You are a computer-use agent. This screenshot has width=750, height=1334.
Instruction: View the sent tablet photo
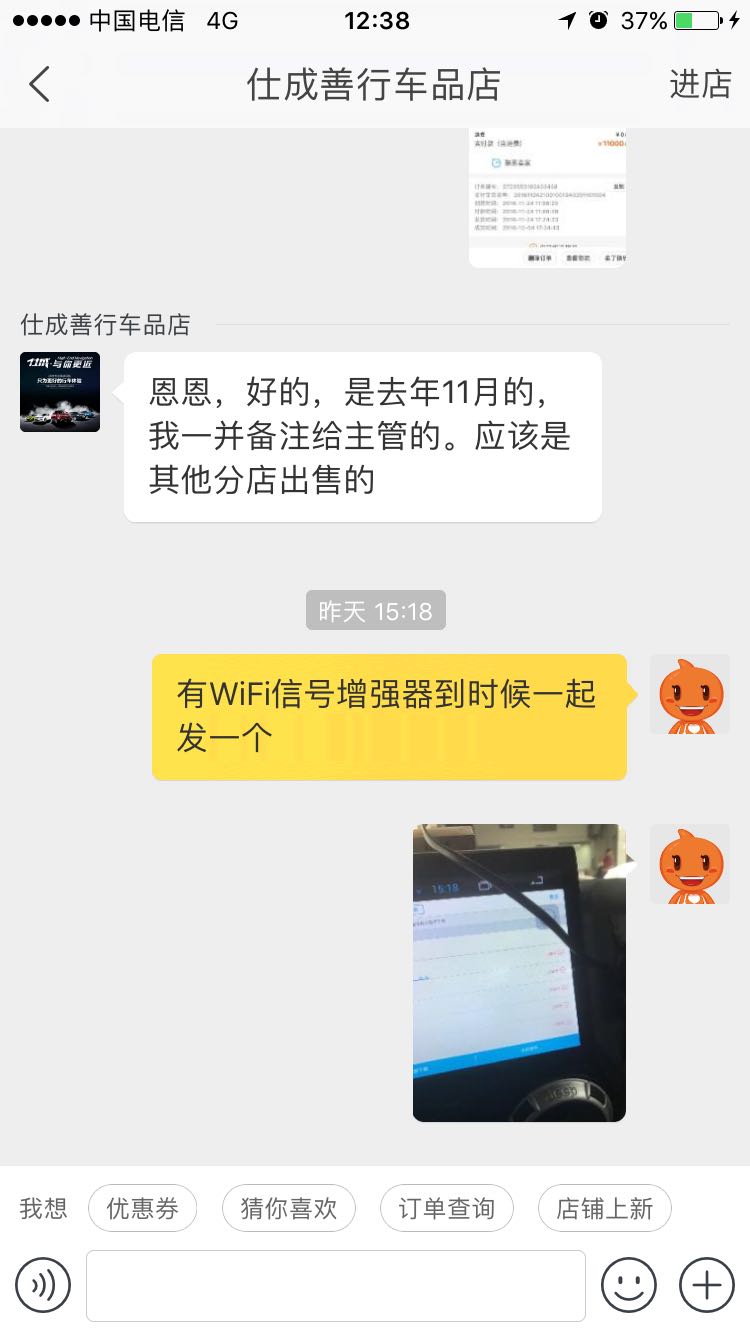[519, 972]
